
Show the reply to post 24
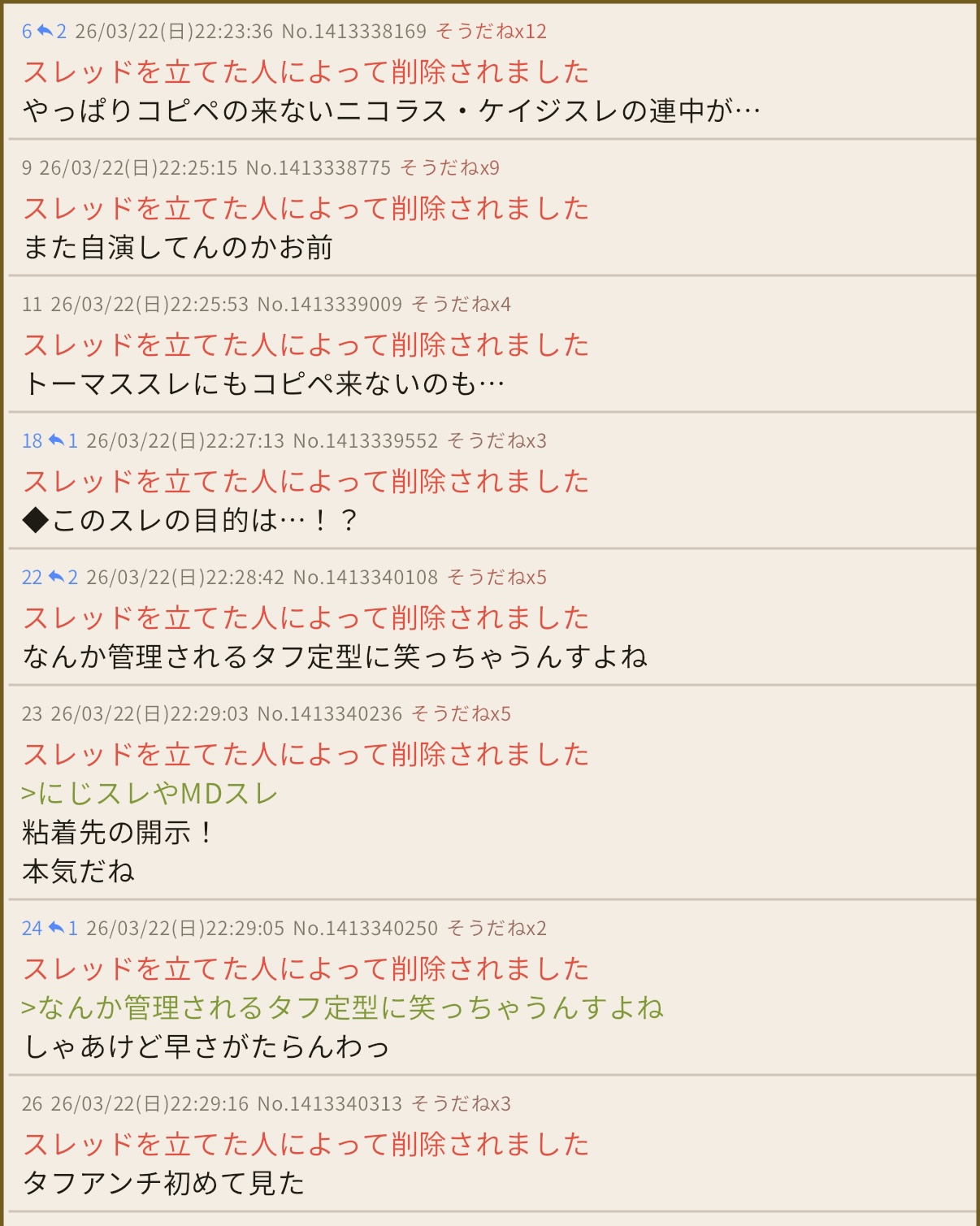[x=63, y=929]
